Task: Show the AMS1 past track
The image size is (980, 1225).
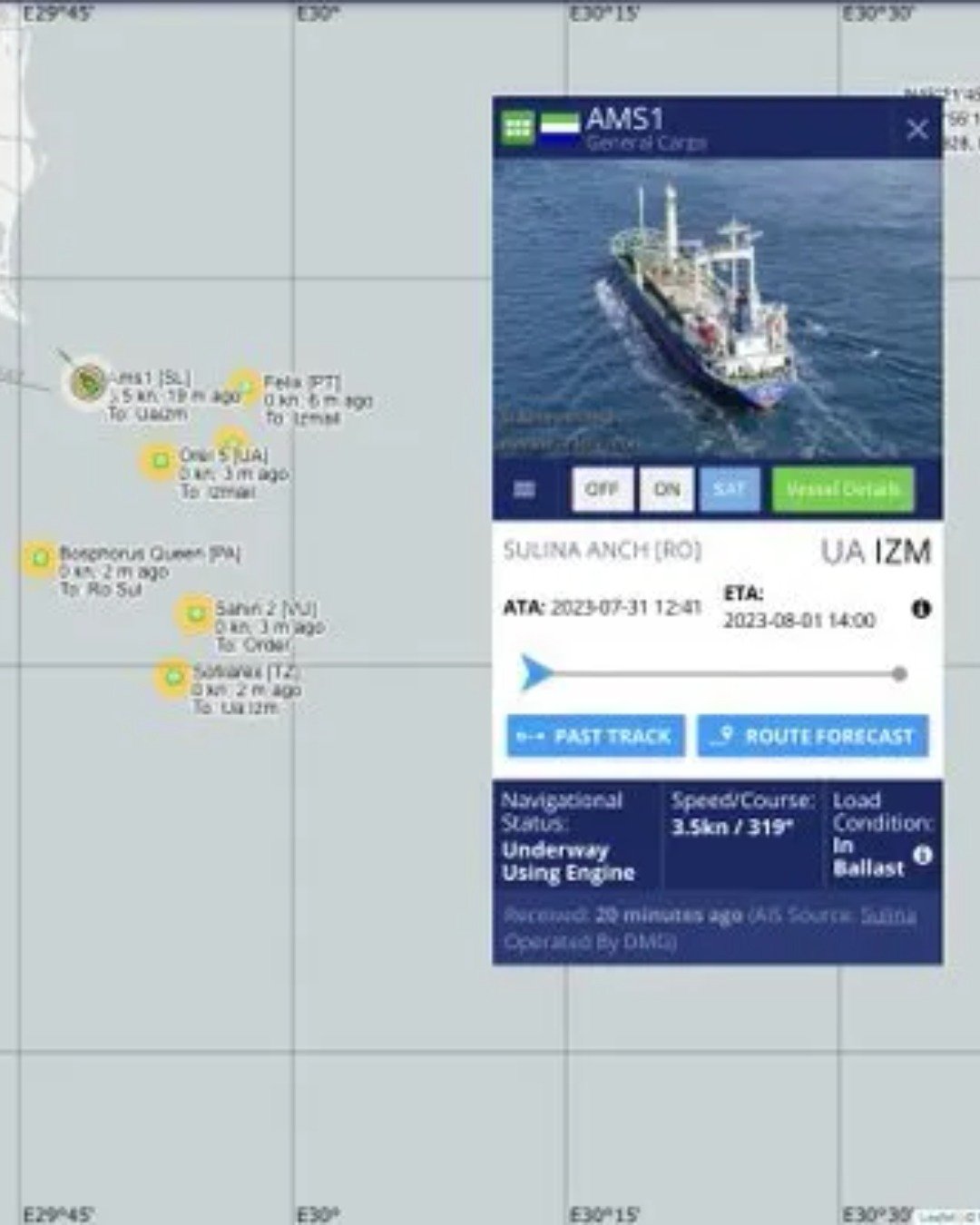Action: tap(595, 736)
